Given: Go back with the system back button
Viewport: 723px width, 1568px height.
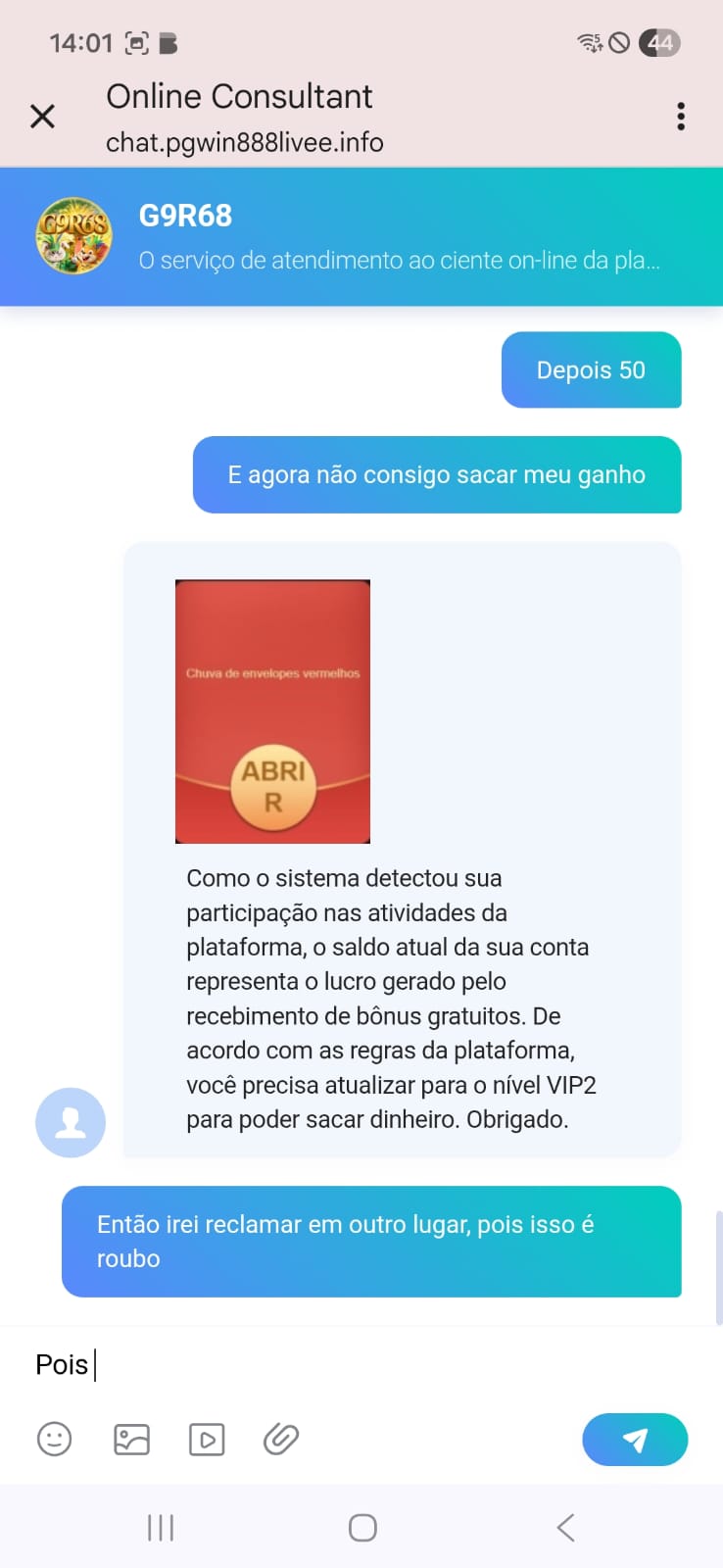Looking at the screenshot, I should pyautogui.click(x=565, y=1527).
